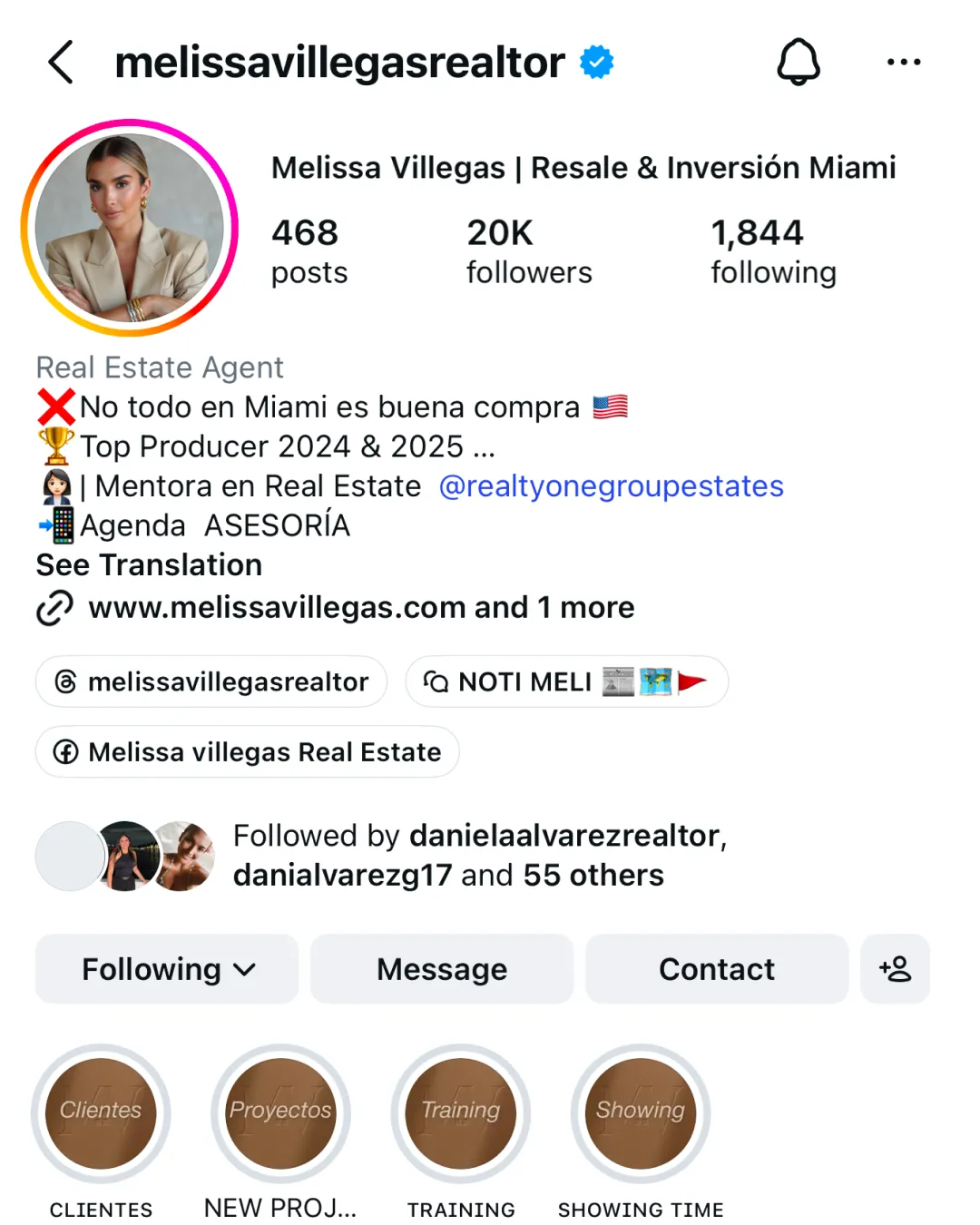The height and width of the screenshot is (1225, 980).
Task: View the mutual followers list
Action: pyautogui.click(x=381, y=855)
